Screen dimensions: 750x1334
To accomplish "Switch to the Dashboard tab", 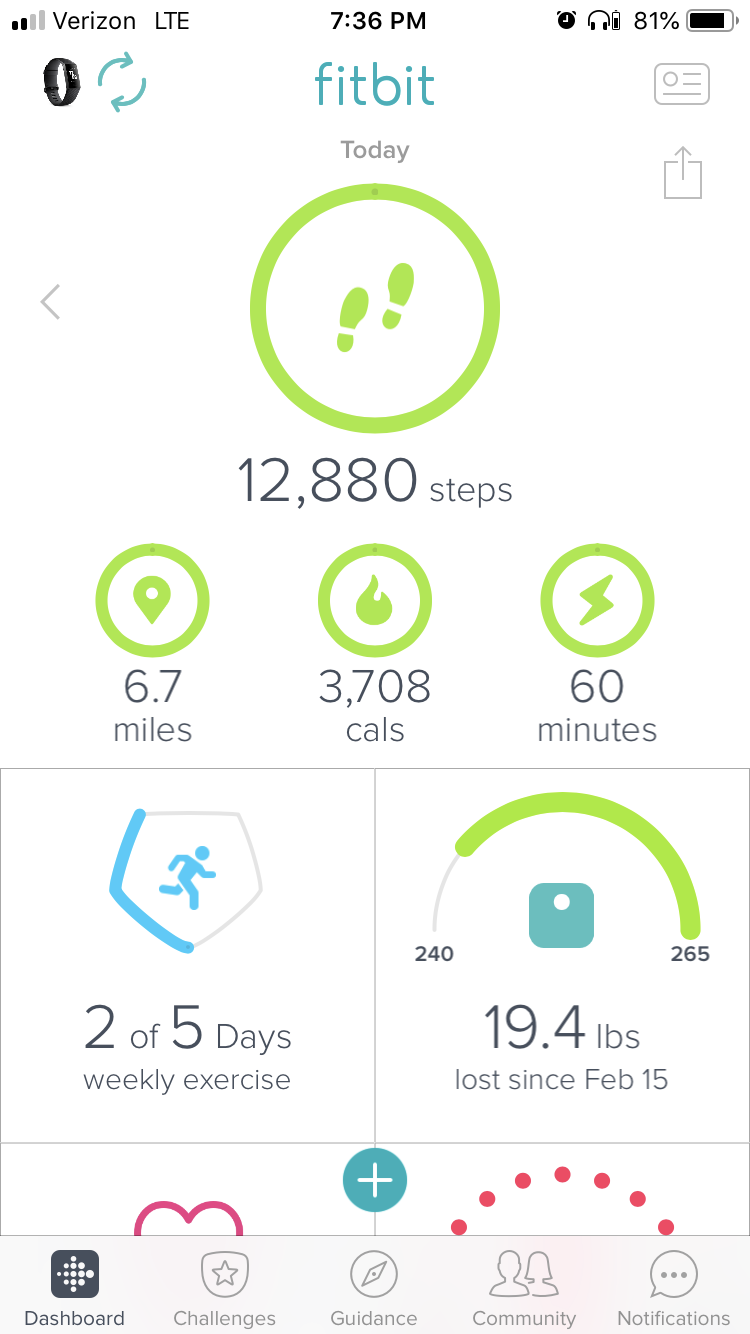I will click(x=75, y=1289).
